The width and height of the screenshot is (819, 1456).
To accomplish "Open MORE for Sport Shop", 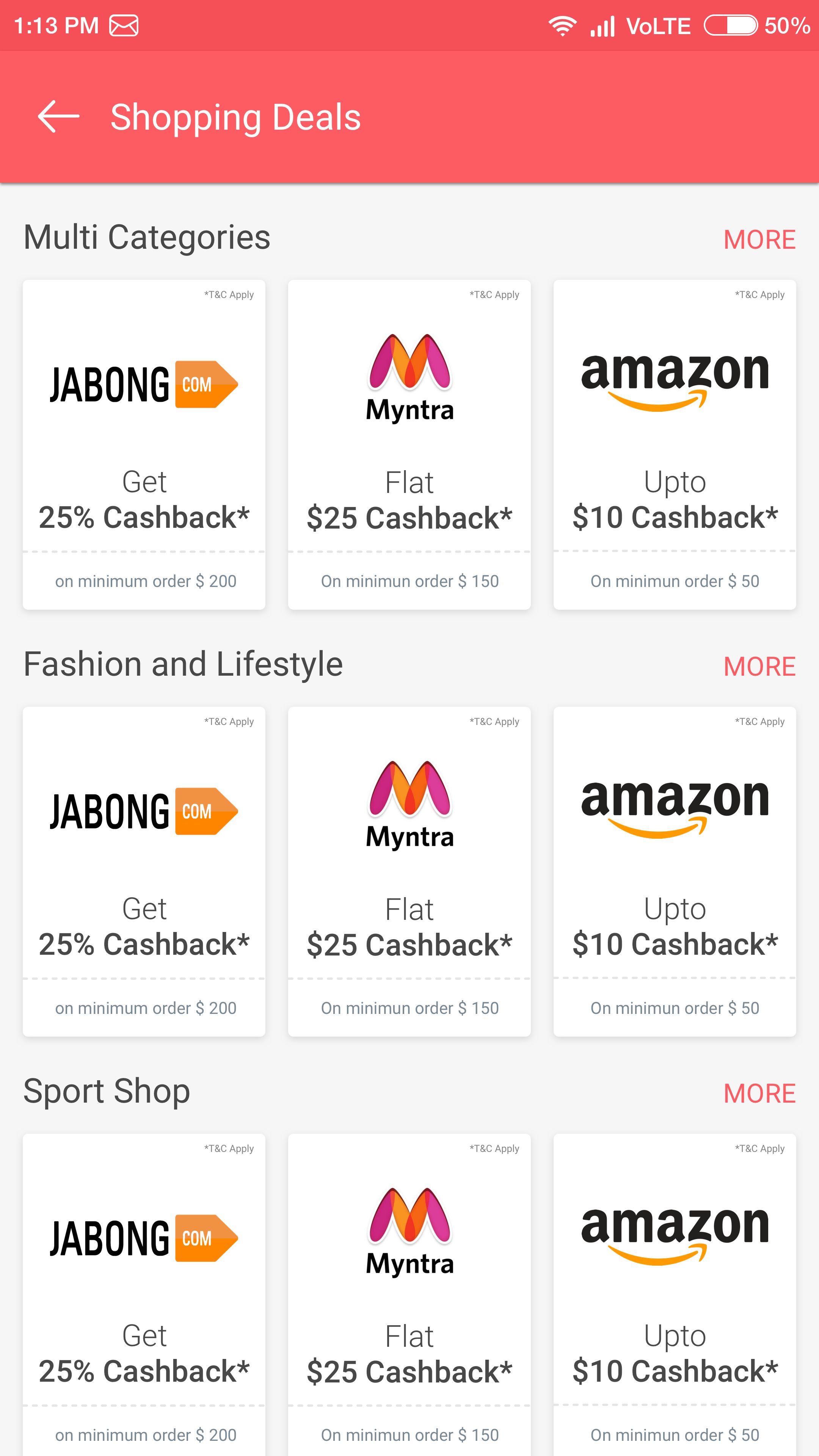I will (759, 1093).
